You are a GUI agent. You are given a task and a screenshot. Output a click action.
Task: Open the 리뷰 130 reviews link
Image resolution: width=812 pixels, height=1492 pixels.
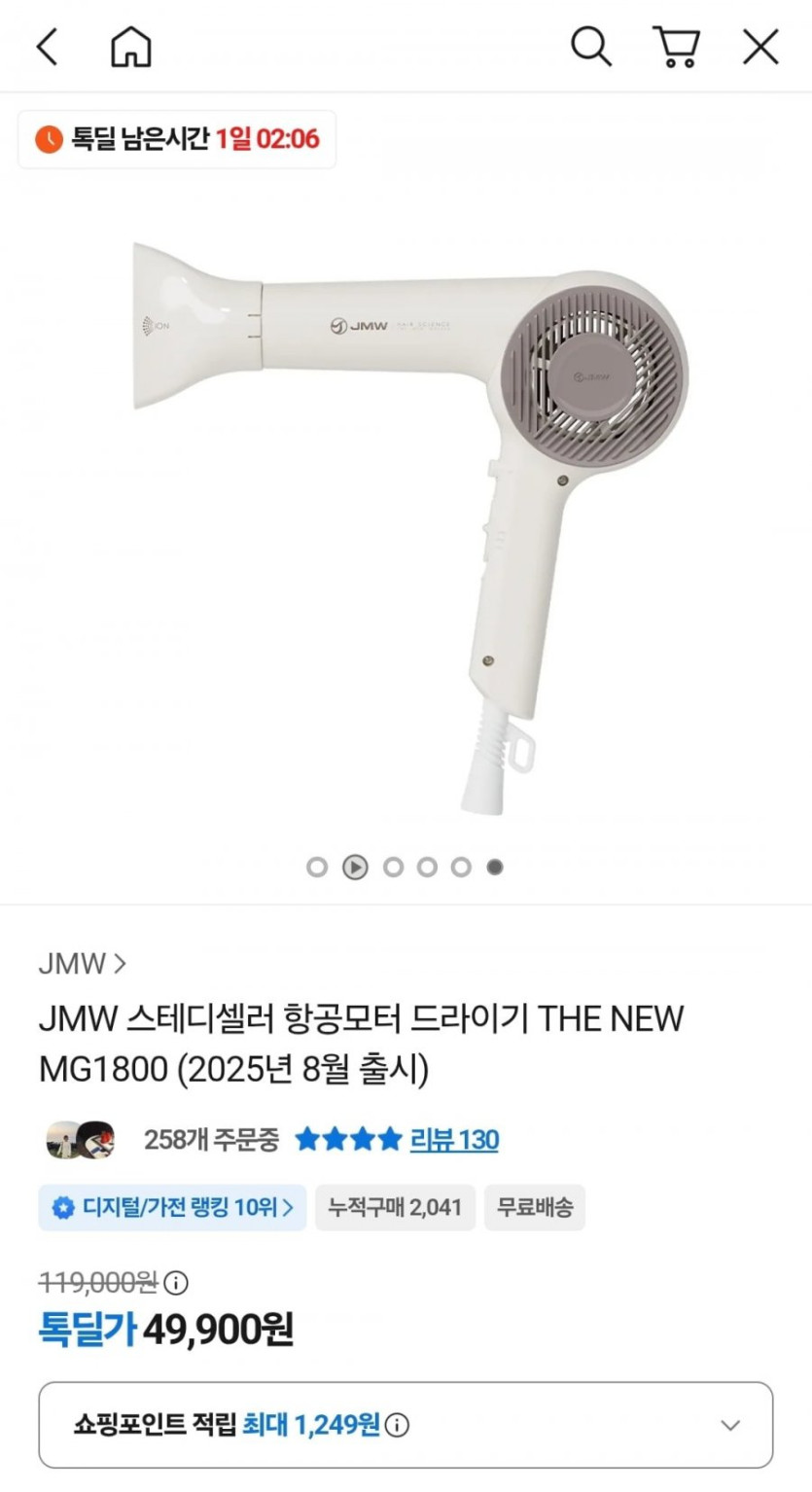pyautogui.click(x=454, y=1139)
